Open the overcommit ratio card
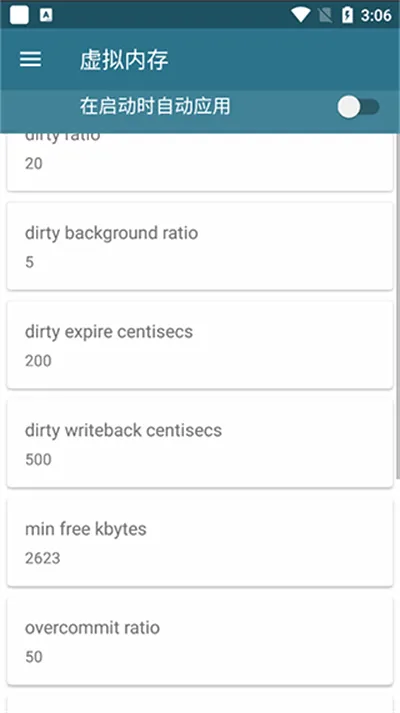 [x=200, y=641]
